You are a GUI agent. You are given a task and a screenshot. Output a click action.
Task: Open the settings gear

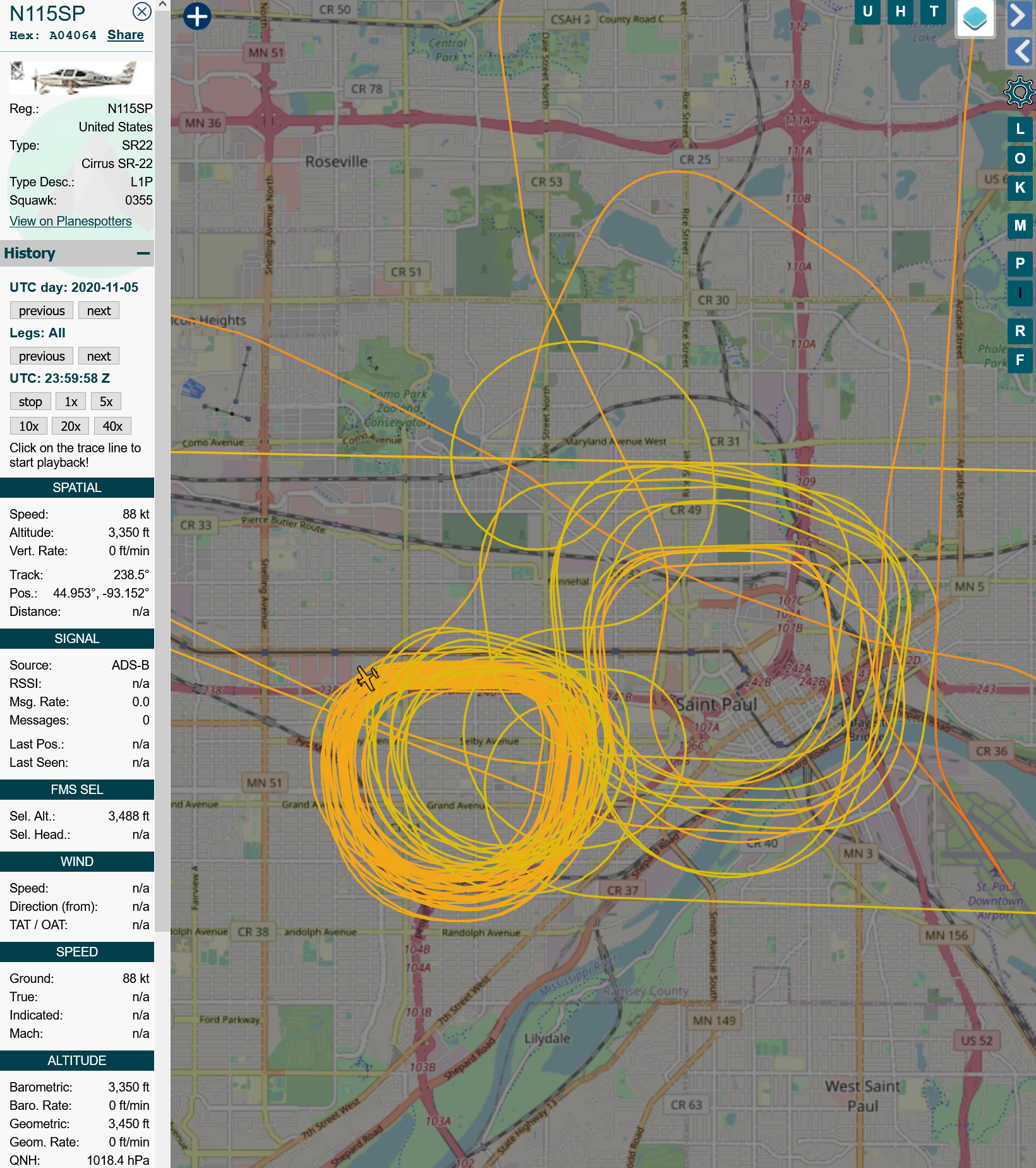pos(1019,93)
